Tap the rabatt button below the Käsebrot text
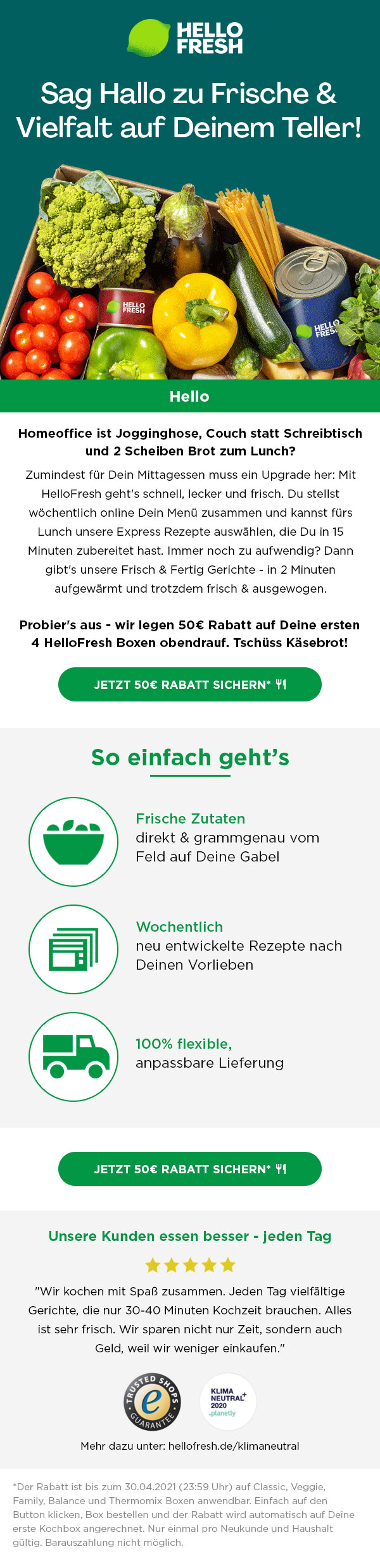 point(190,684)
